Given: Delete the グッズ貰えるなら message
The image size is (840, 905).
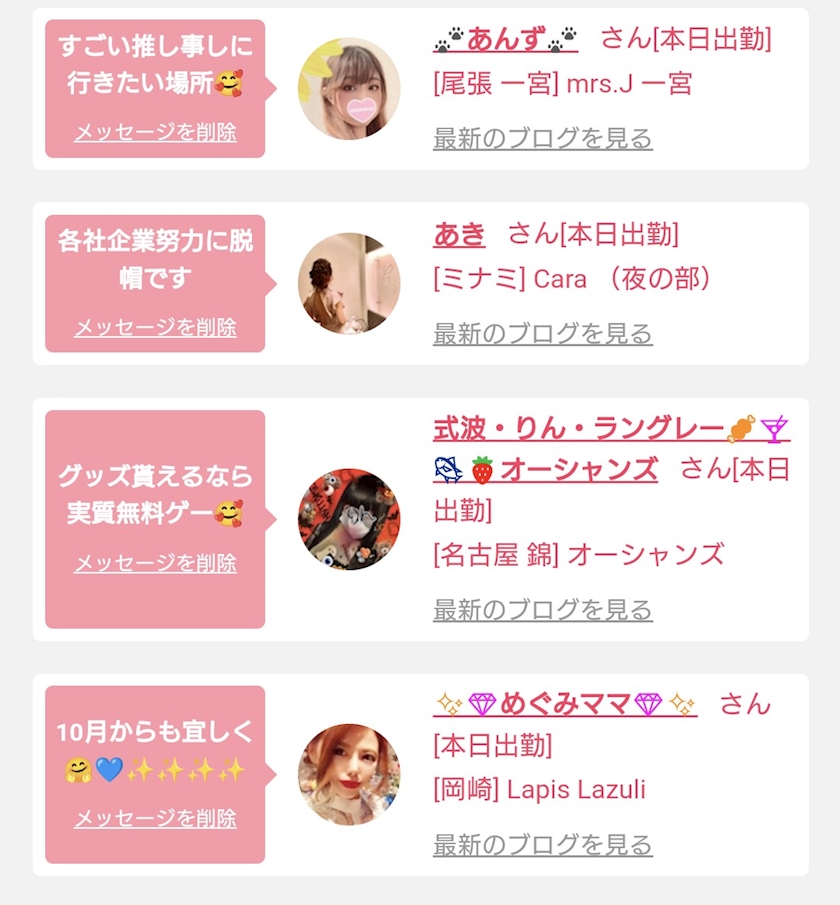Looking at the screenshot, I should tap(155, 563).
